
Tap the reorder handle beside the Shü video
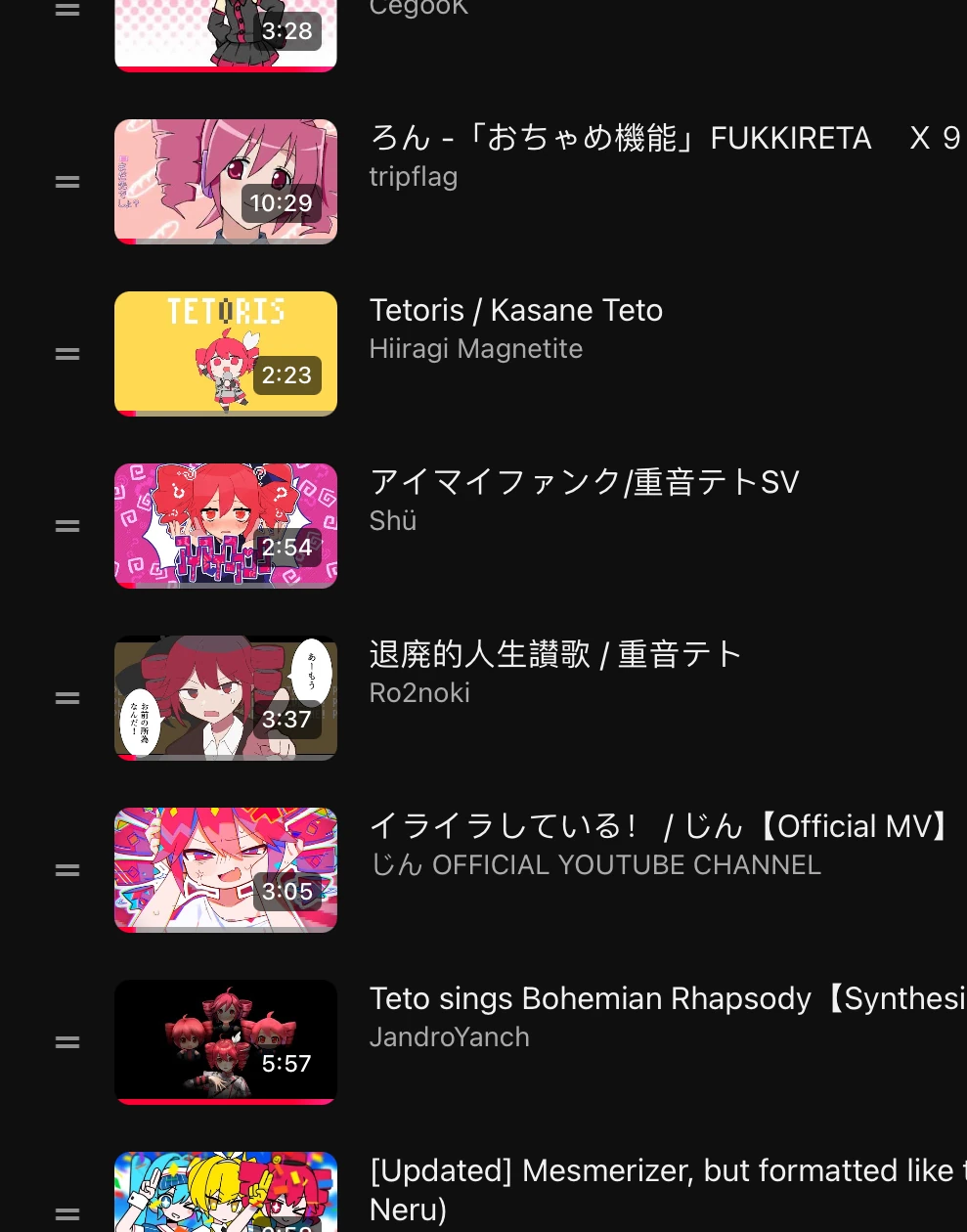click(67, 526)
